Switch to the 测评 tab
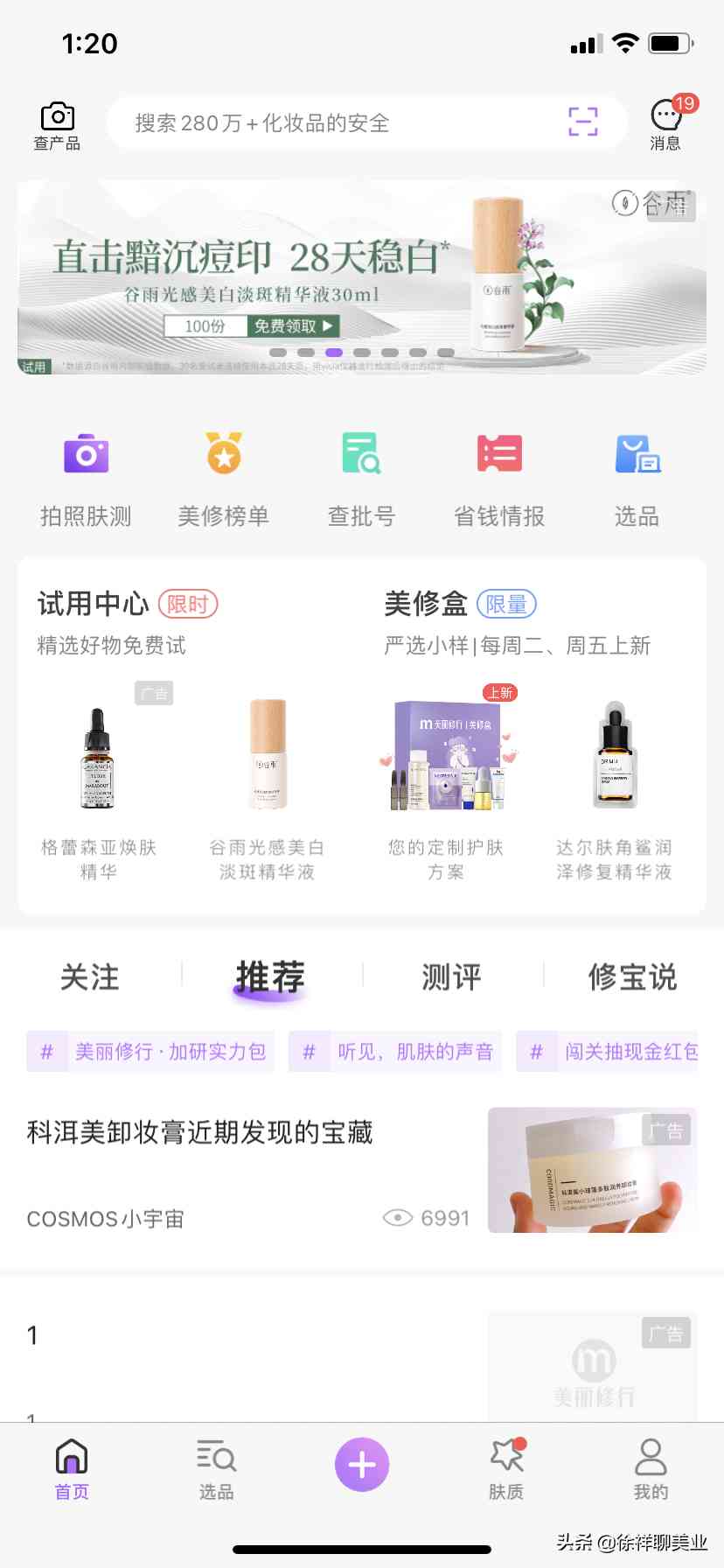Screen dimensions: 724x1568 pyautogui.click(x=451, y=976)
